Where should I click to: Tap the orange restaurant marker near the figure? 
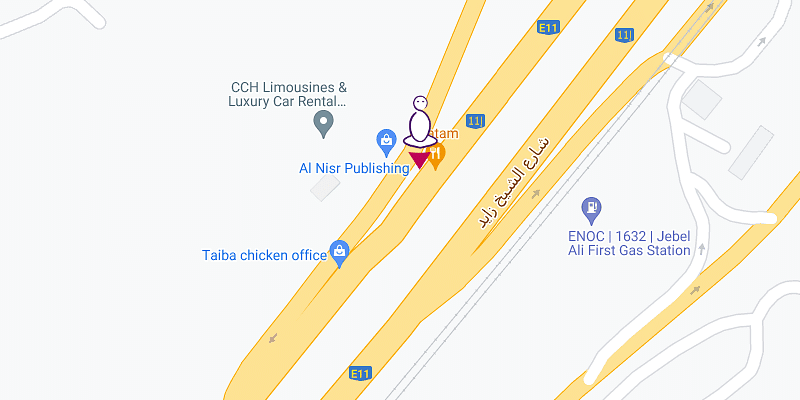(x=437, y=154)
